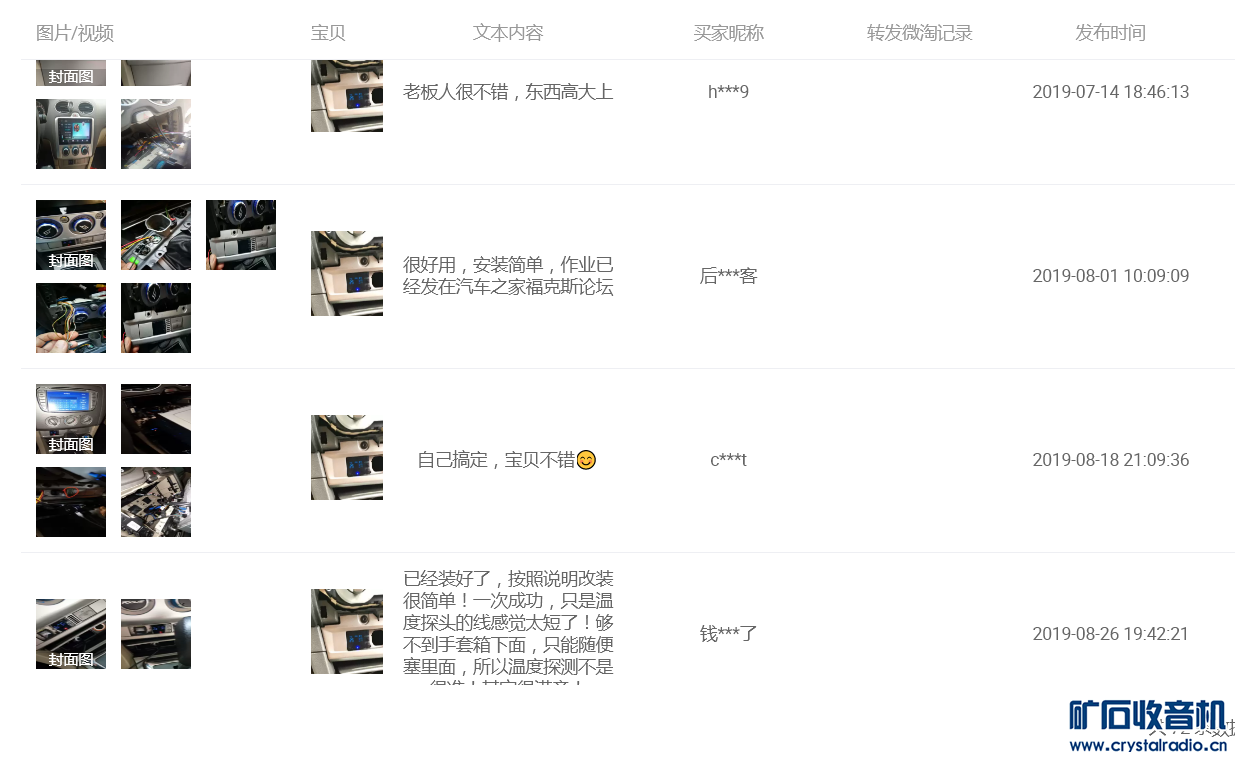Open the product thumbnail in 钱***了's row

pos(346,631)
